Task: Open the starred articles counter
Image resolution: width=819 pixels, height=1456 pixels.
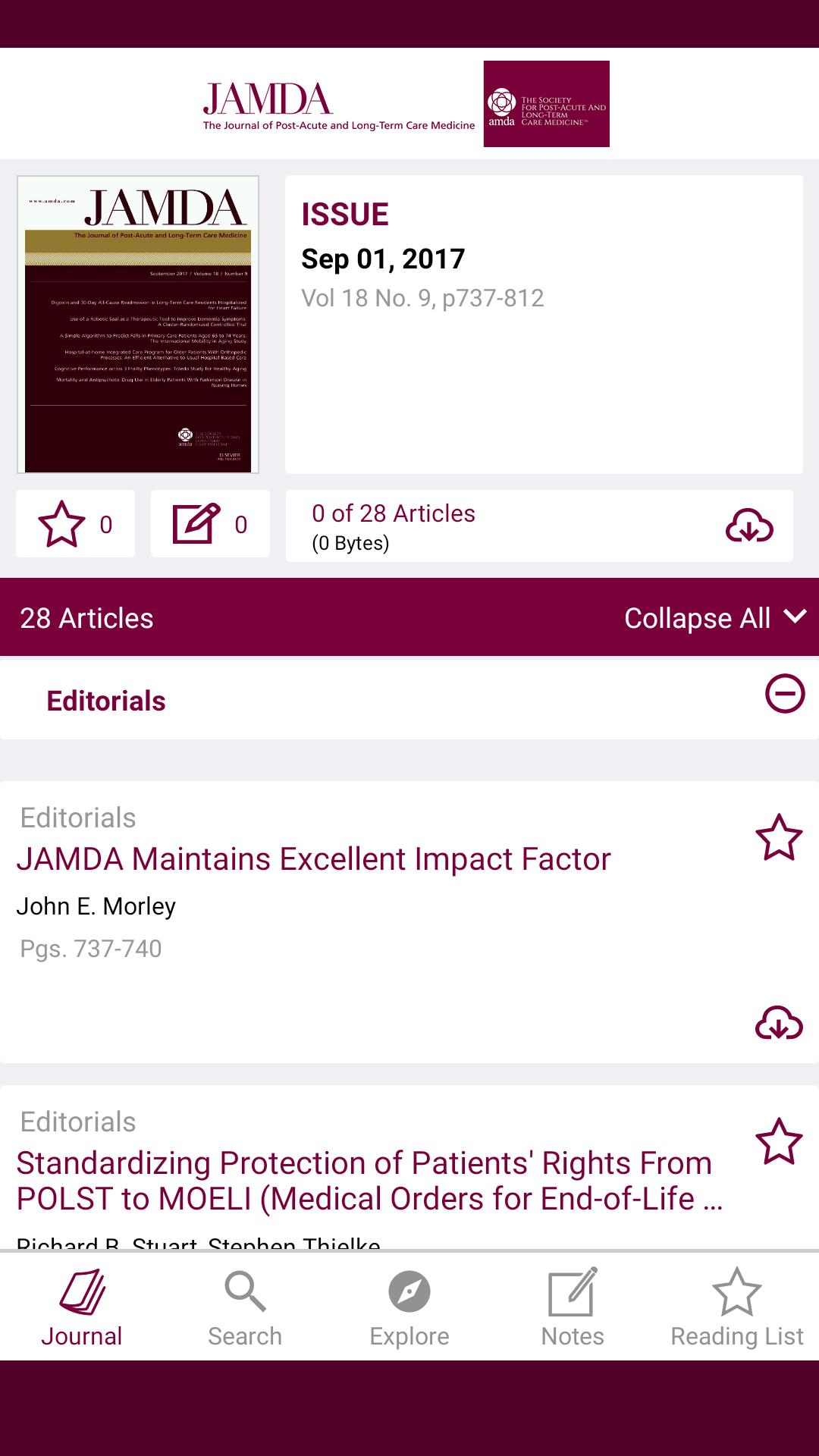Action: point(75,524)
